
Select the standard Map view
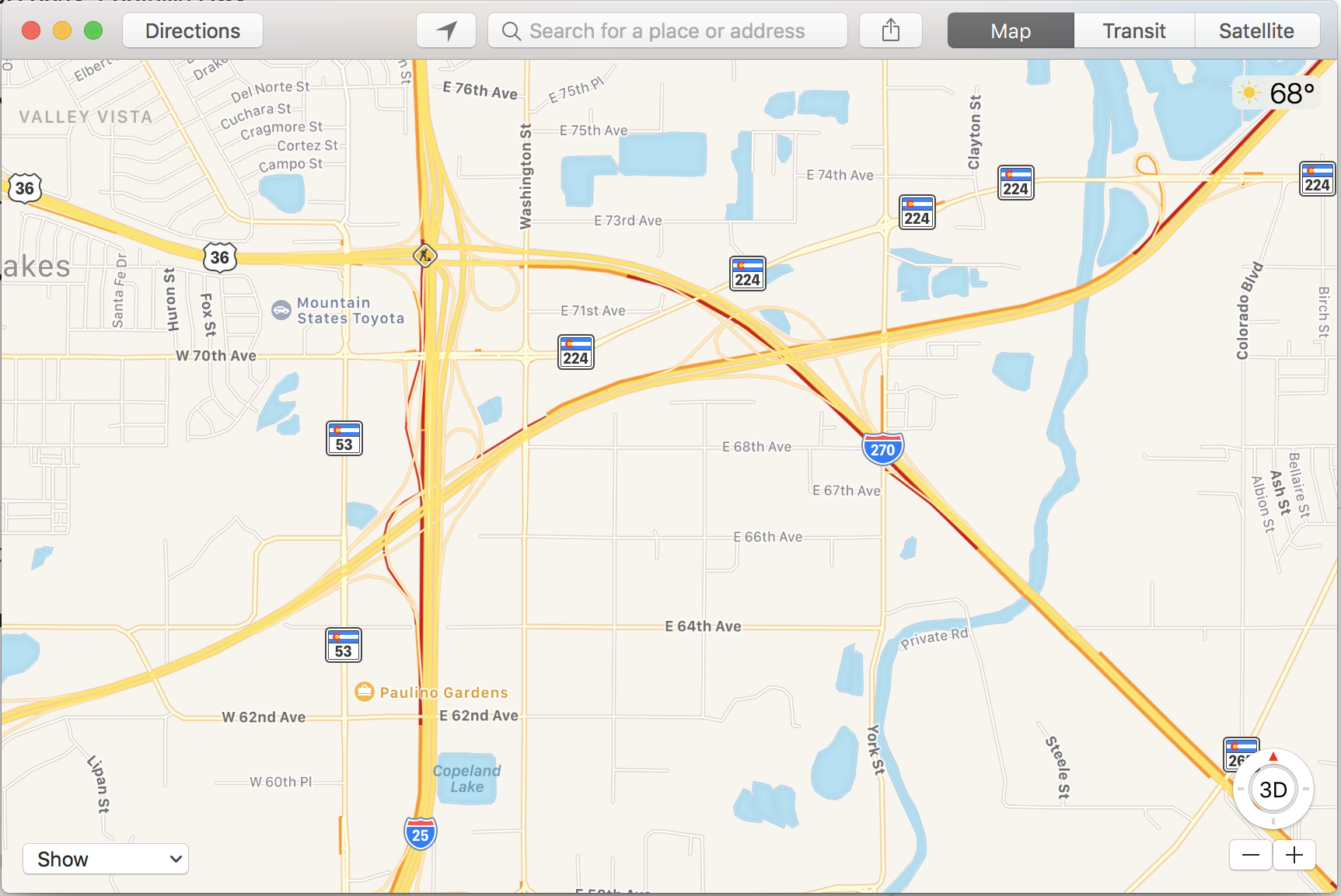[1010, 31]
